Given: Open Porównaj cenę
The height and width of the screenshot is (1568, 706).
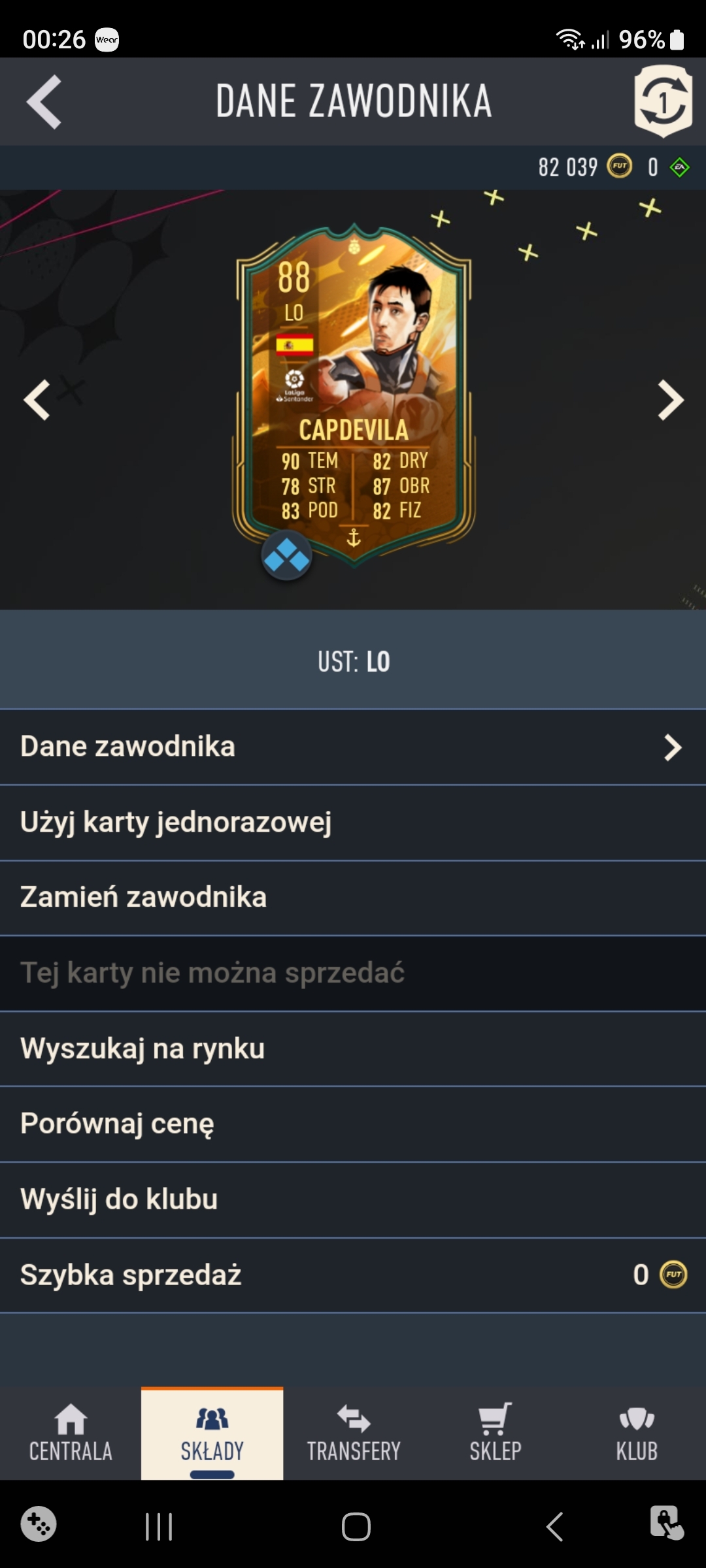Looking at the screenshot, I should pyautogui.click(x=353, y=1124).
